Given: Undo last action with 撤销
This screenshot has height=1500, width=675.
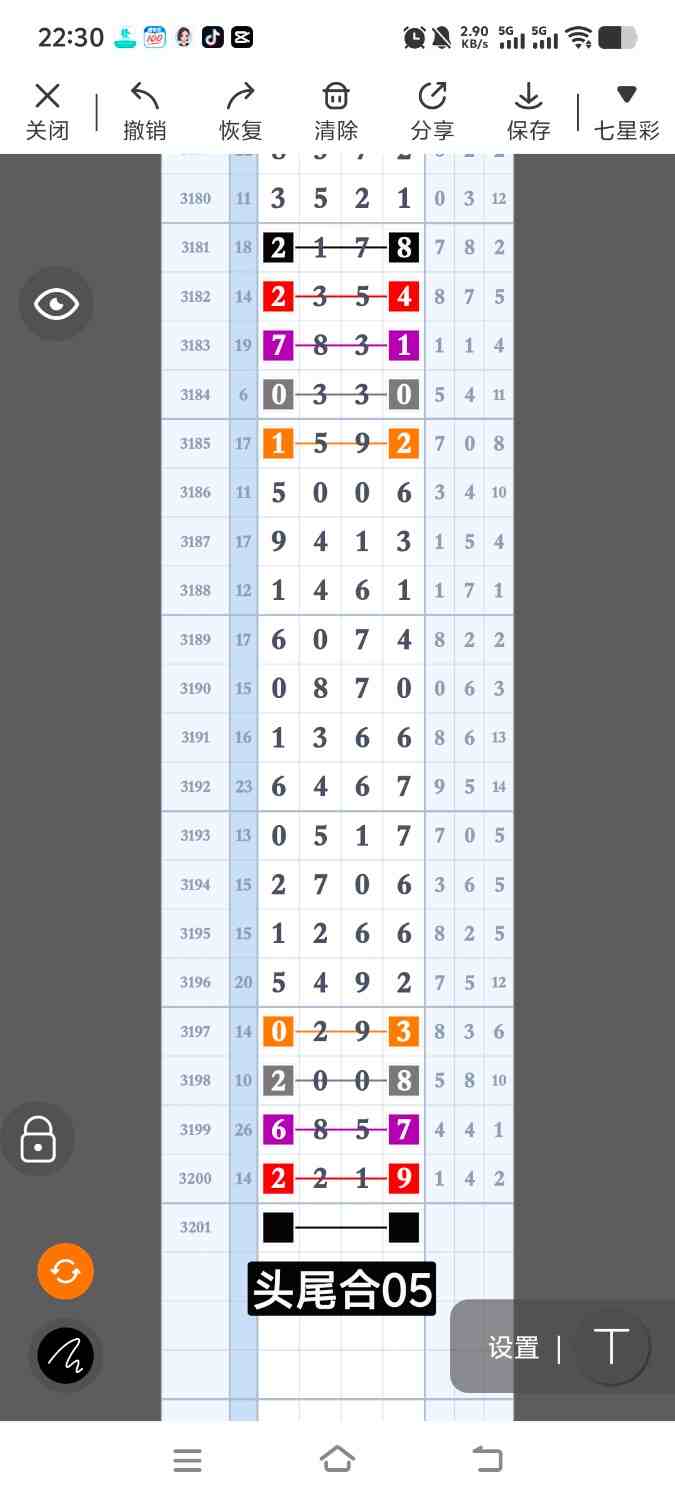Looking at the screenshot, I should point(144,111).
